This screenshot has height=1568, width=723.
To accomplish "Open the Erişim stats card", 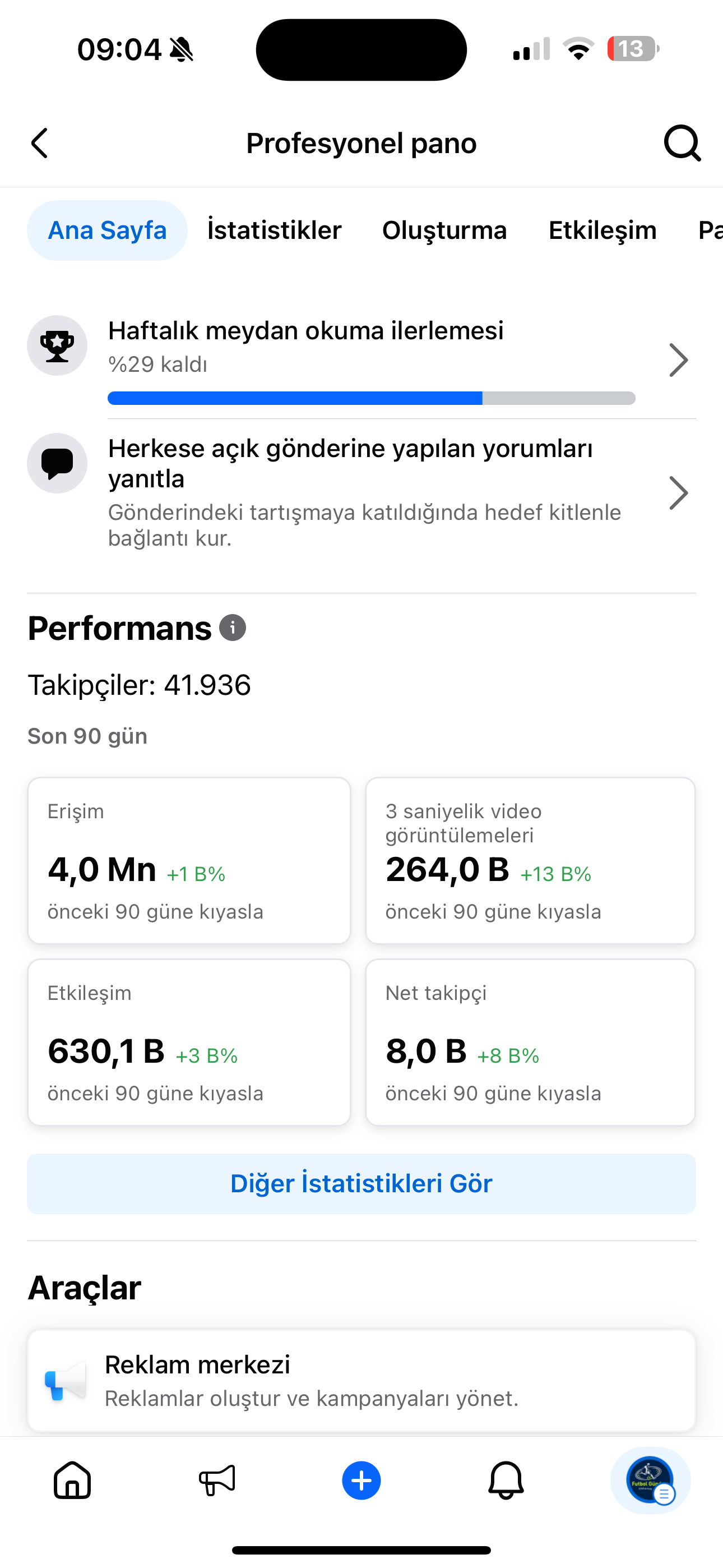I will [189, 861].
